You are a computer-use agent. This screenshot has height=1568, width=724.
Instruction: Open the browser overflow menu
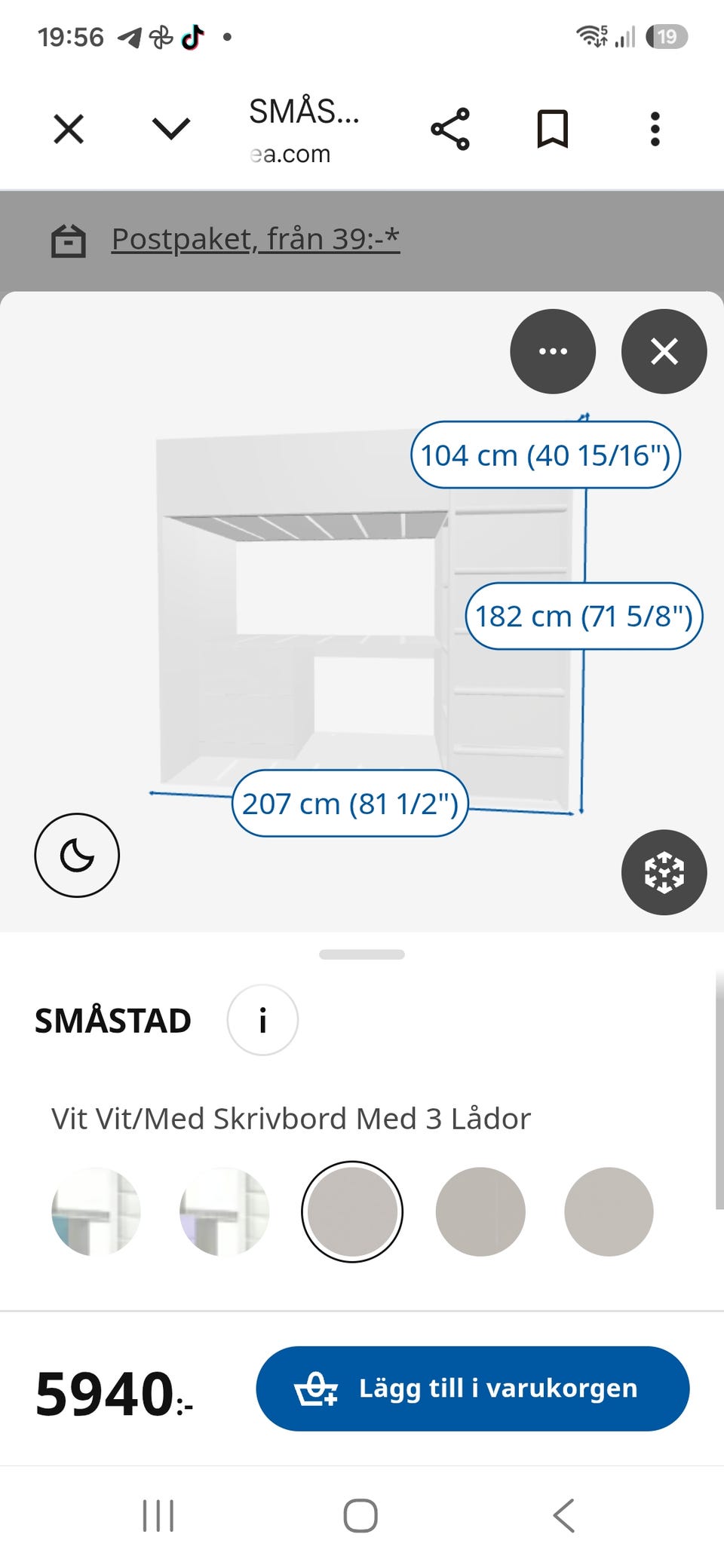coord(655,129)
